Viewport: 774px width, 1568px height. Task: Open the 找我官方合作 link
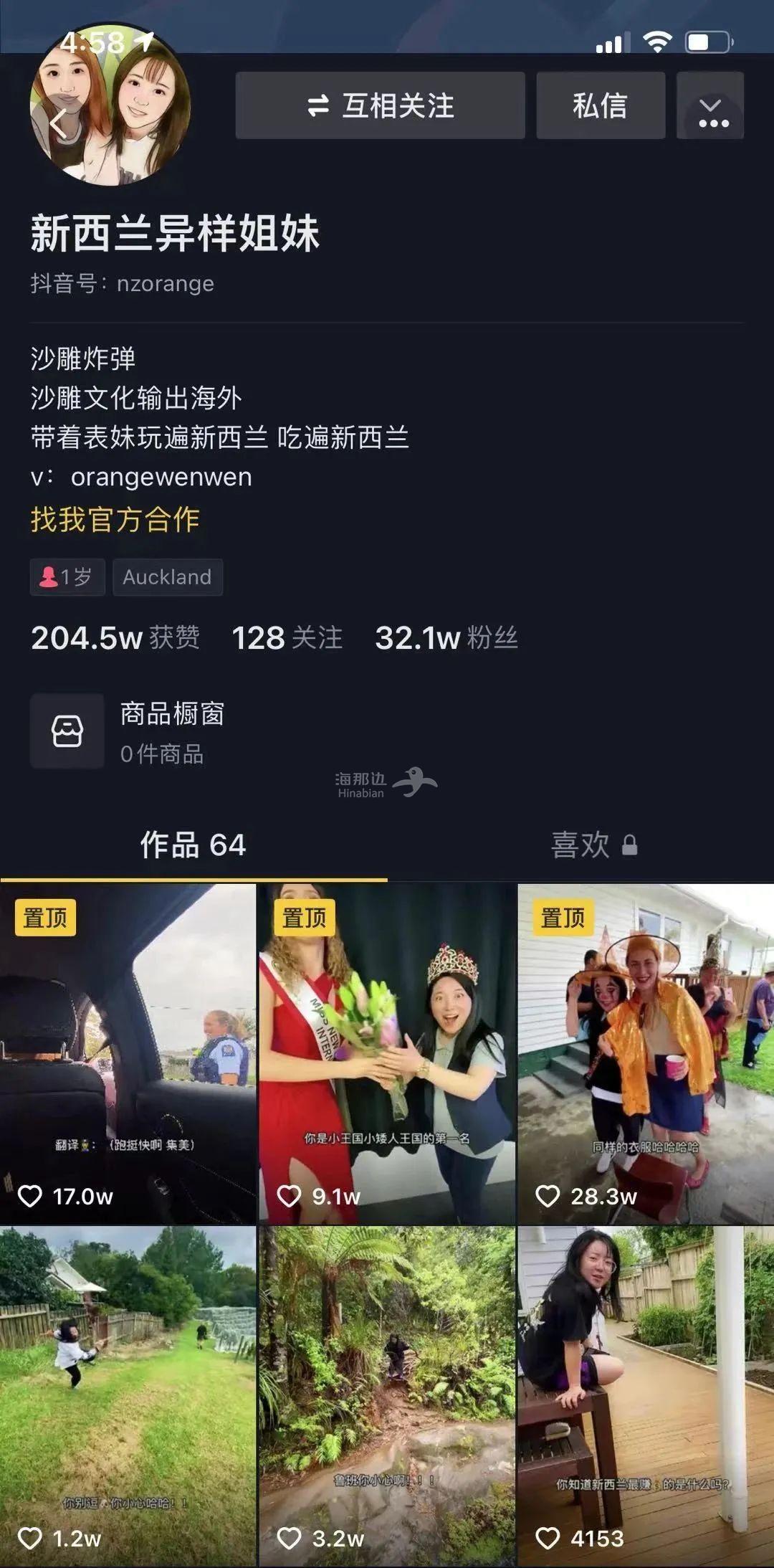pos(115,519)
